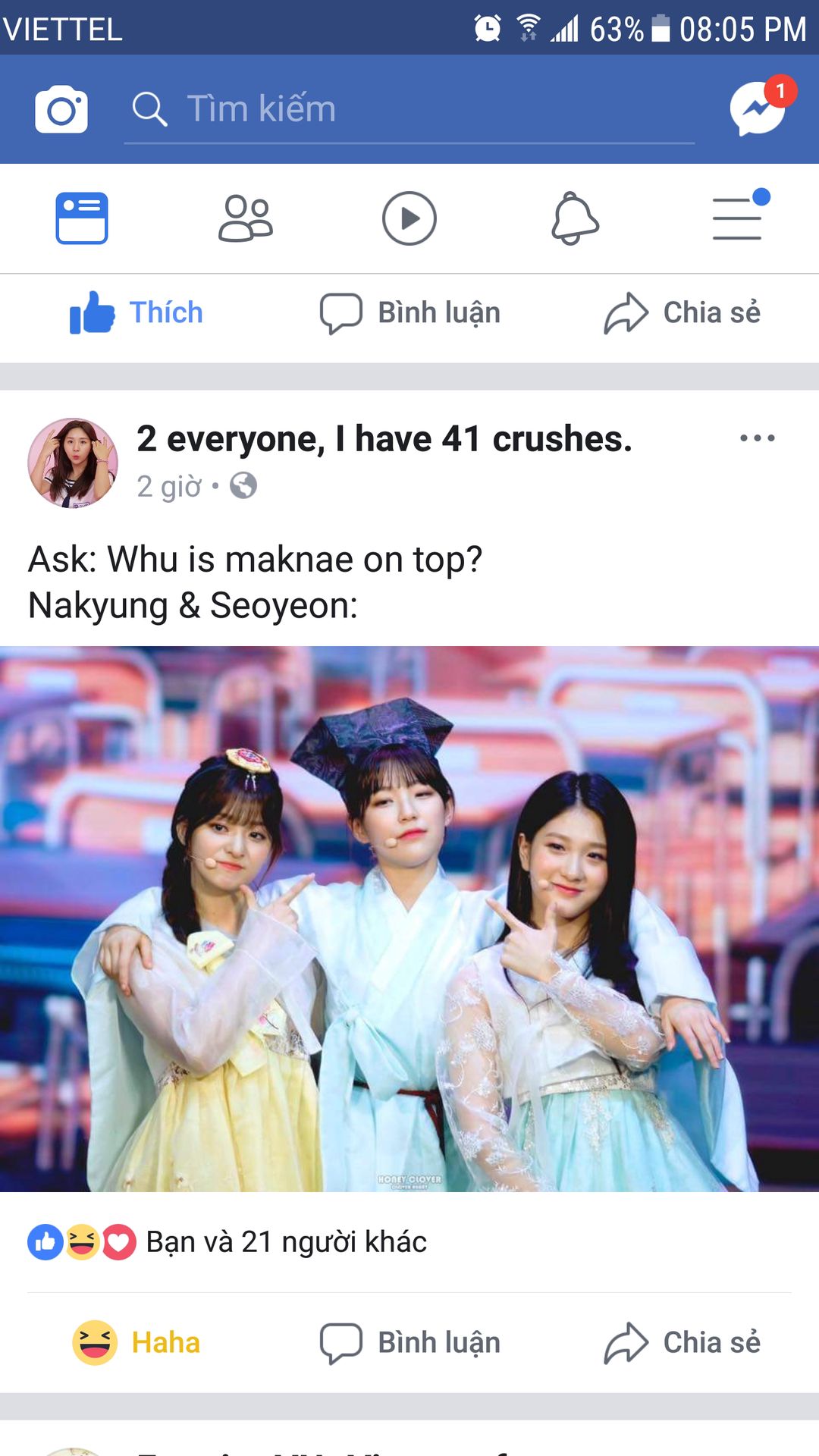The height and width of the screenshot is (1456, 819).
Task: Open the three-dot menu on crushes post
Action: pyautogui.click(x=758, y=438)
